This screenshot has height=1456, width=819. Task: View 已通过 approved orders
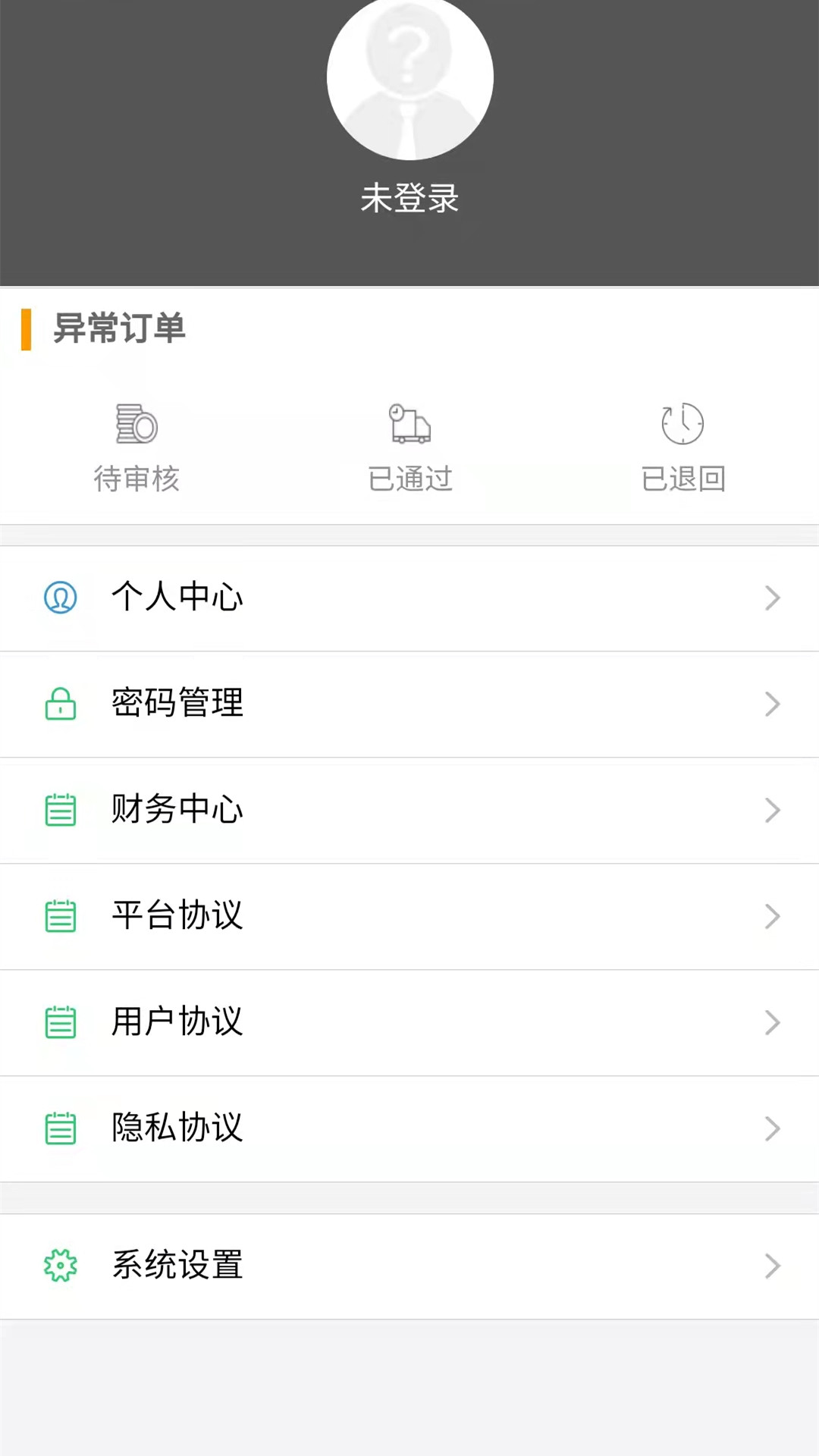409,447
